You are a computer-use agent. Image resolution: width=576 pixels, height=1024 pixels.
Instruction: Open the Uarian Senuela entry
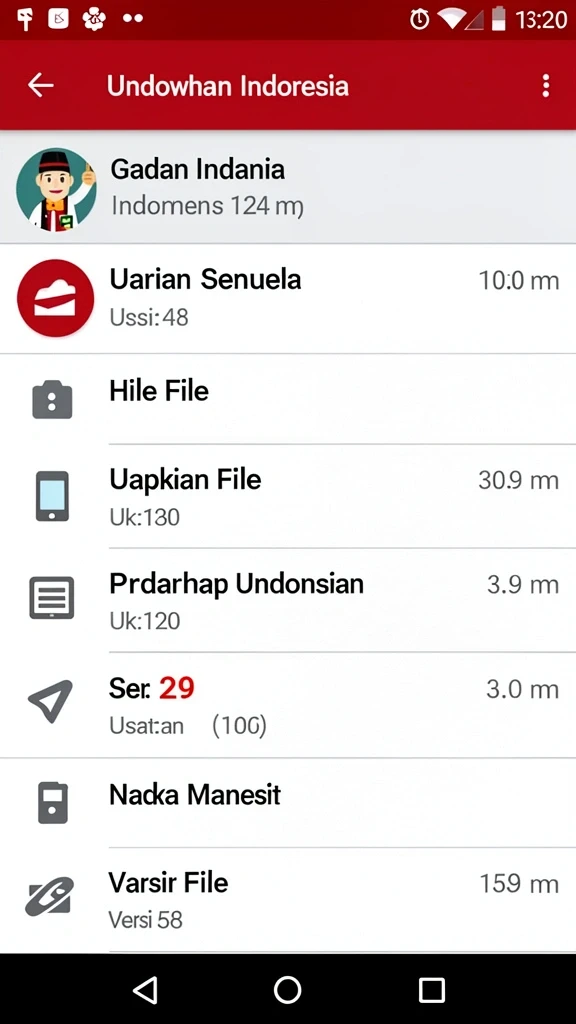tap(288, 298)
